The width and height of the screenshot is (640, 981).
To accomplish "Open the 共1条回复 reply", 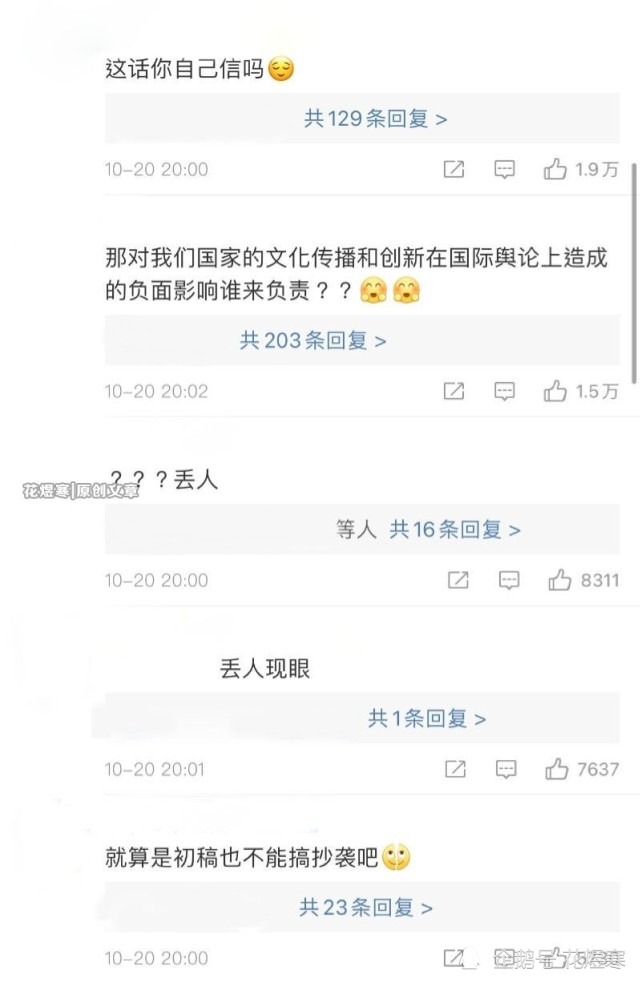I will (427, 719).
